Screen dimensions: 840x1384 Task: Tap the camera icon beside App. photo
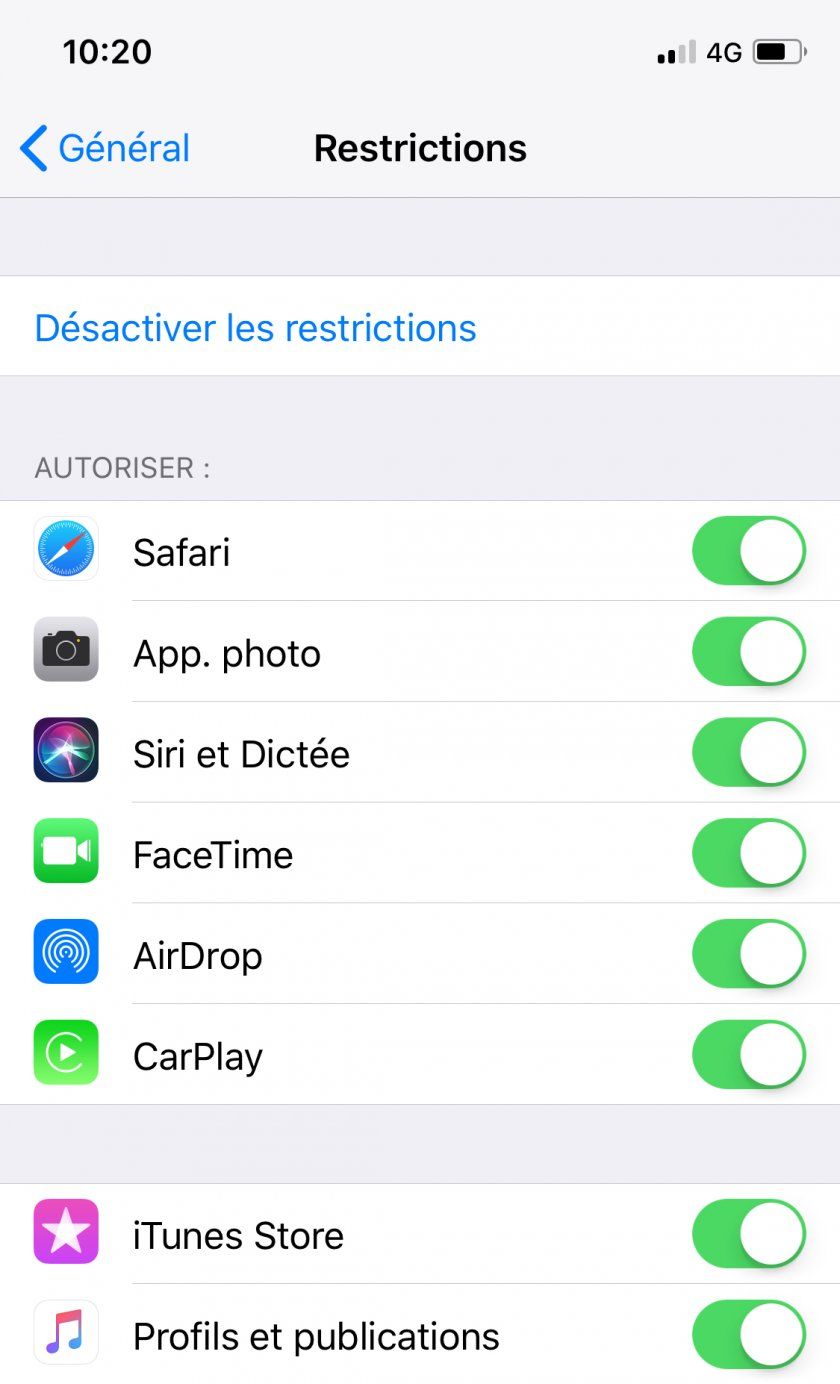[x=66, y=651]
